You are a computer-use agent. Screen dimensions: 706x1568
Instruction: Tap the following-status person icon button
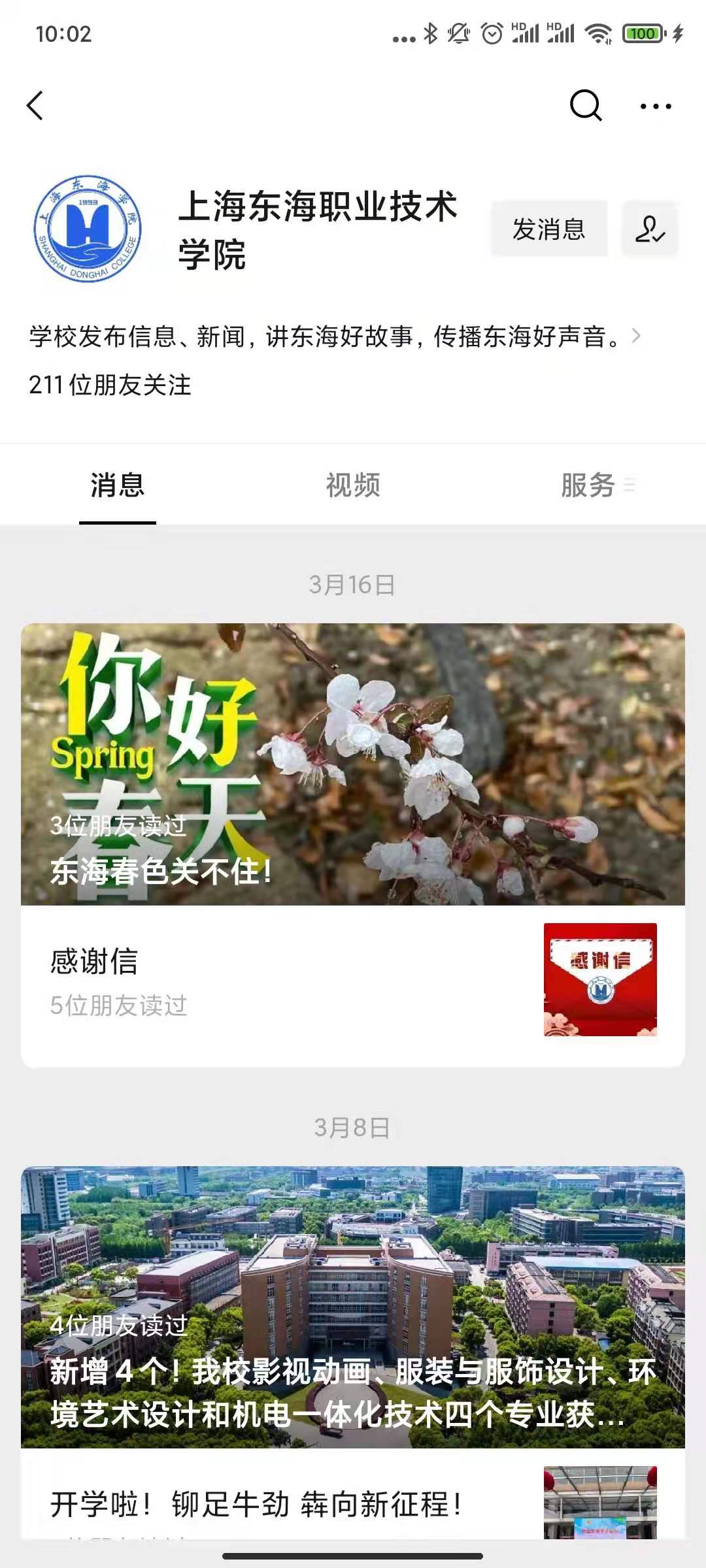[x=650, y=230]
